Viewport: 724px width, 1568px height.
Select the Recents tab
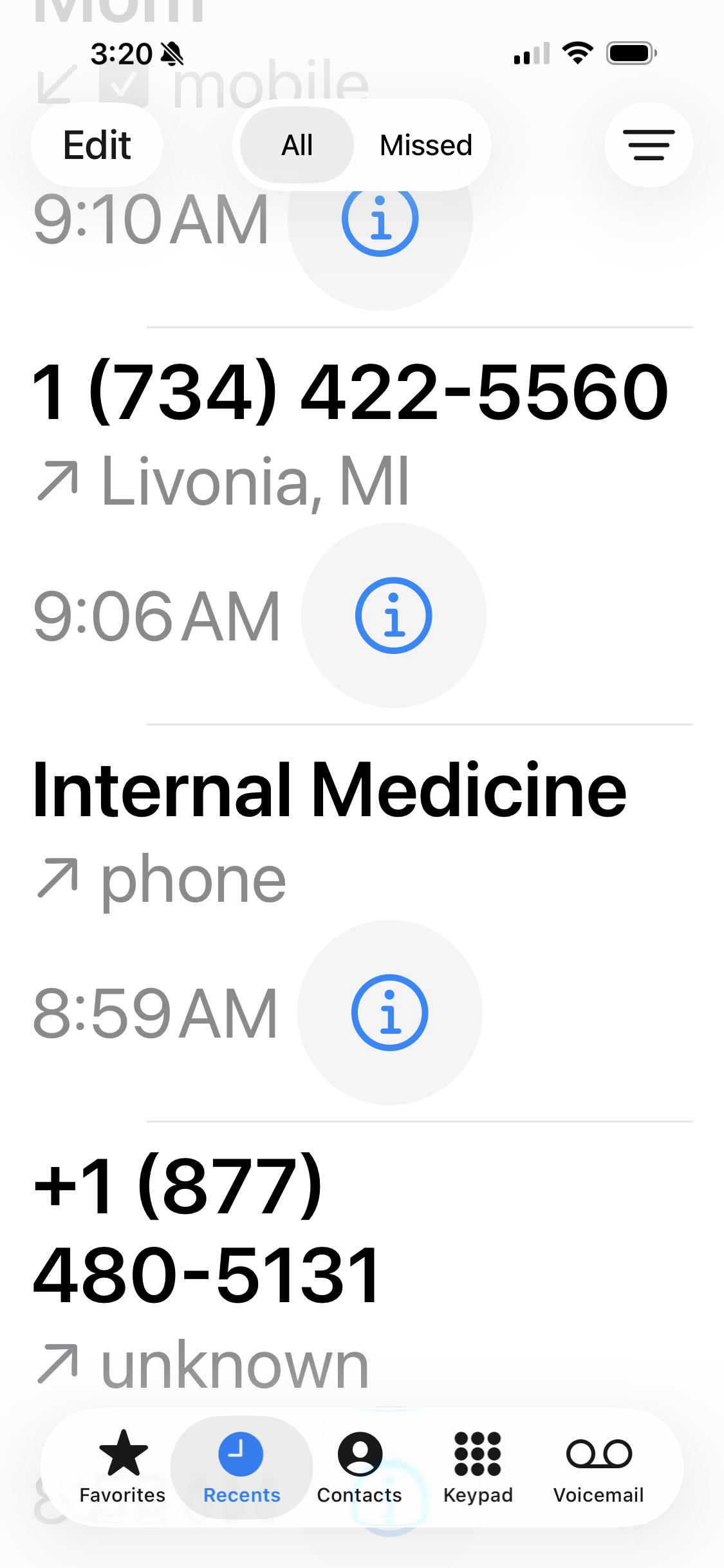[x=241, y=1467]
